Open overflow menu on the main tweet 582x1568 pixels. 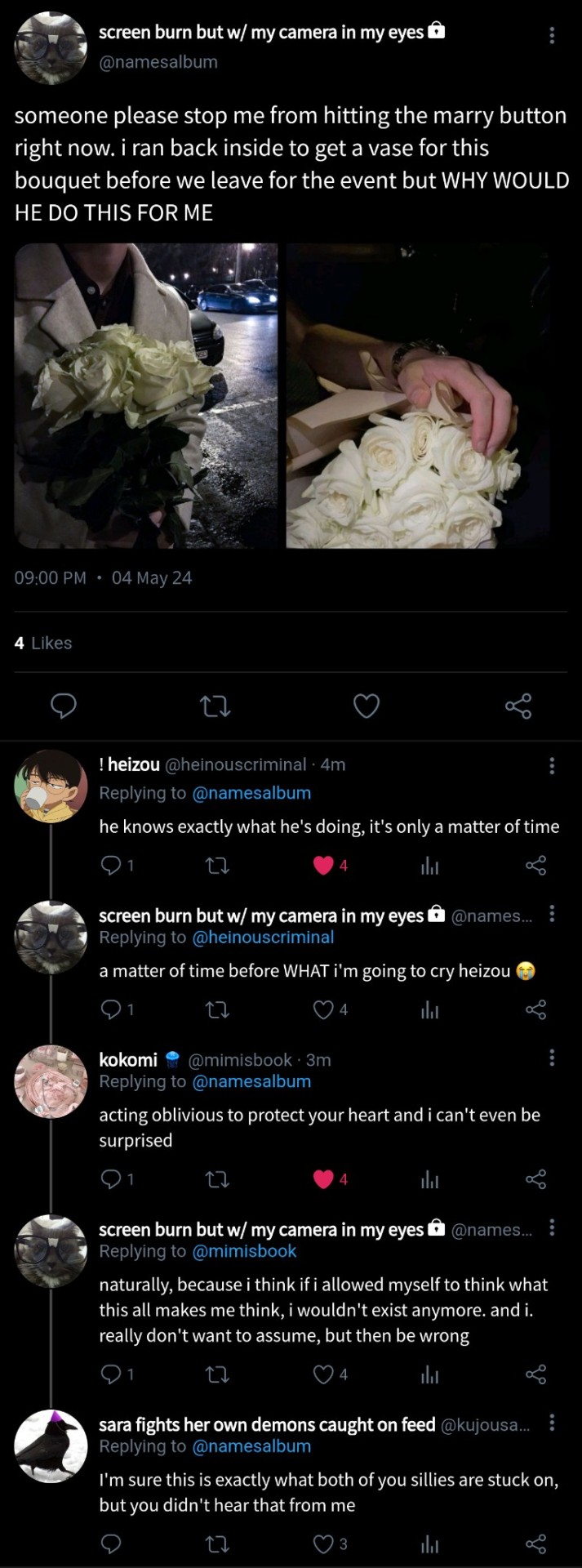pyautogui.click(x=552, y=35)
